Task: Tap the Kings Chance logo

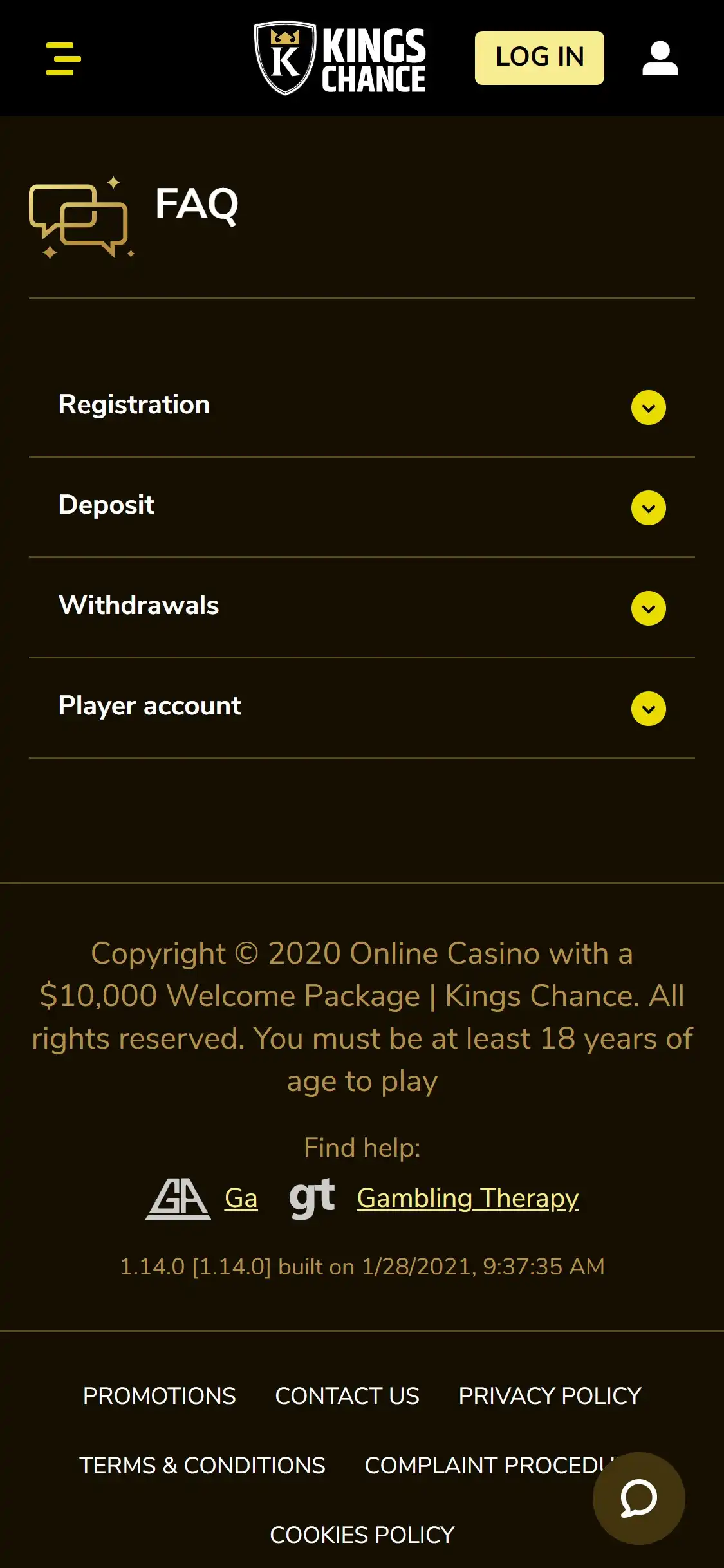Action: [x=340, y=59]
